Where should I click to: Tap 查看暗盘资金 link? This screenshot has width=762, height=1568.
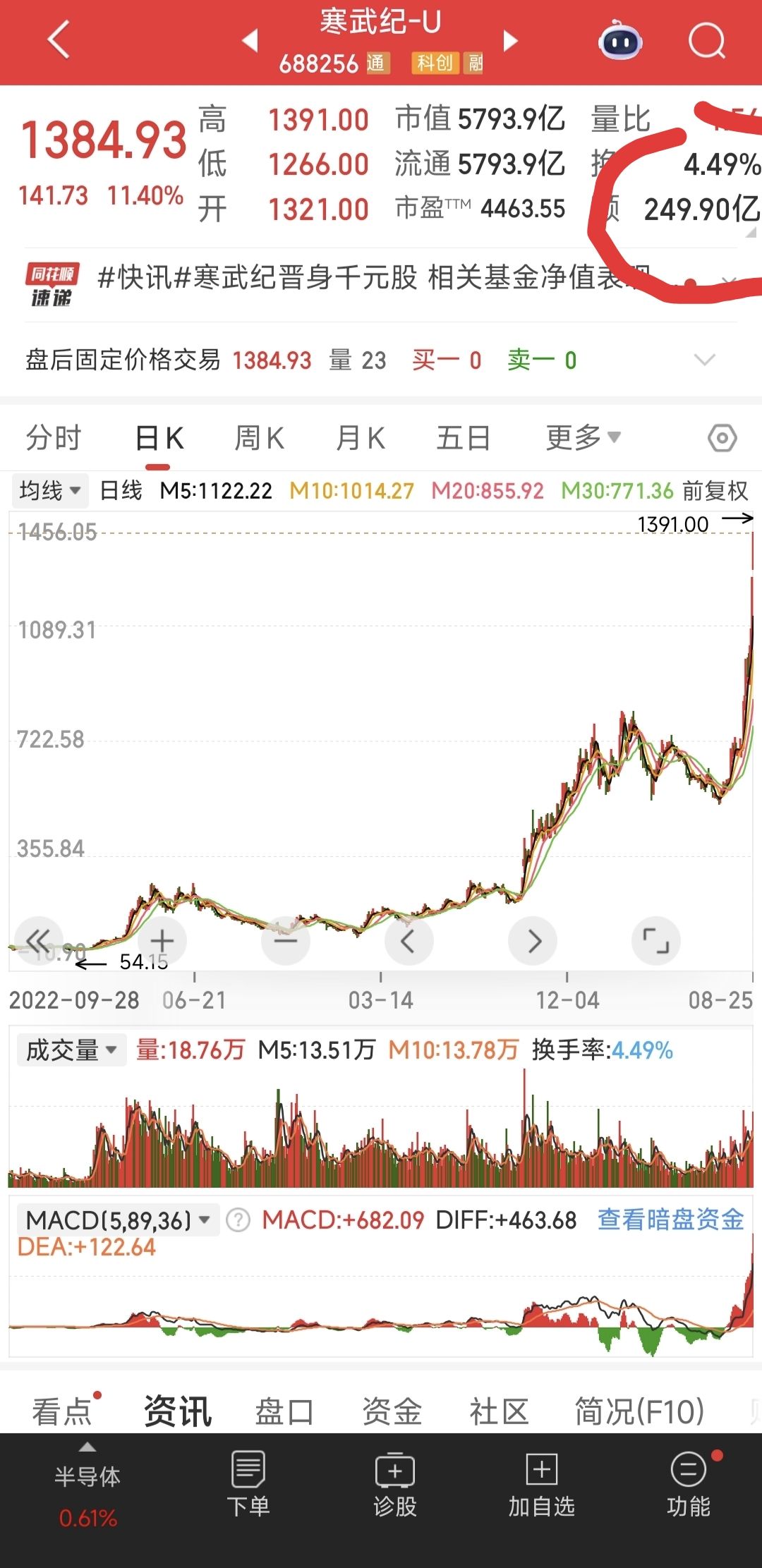point(670,1220)
